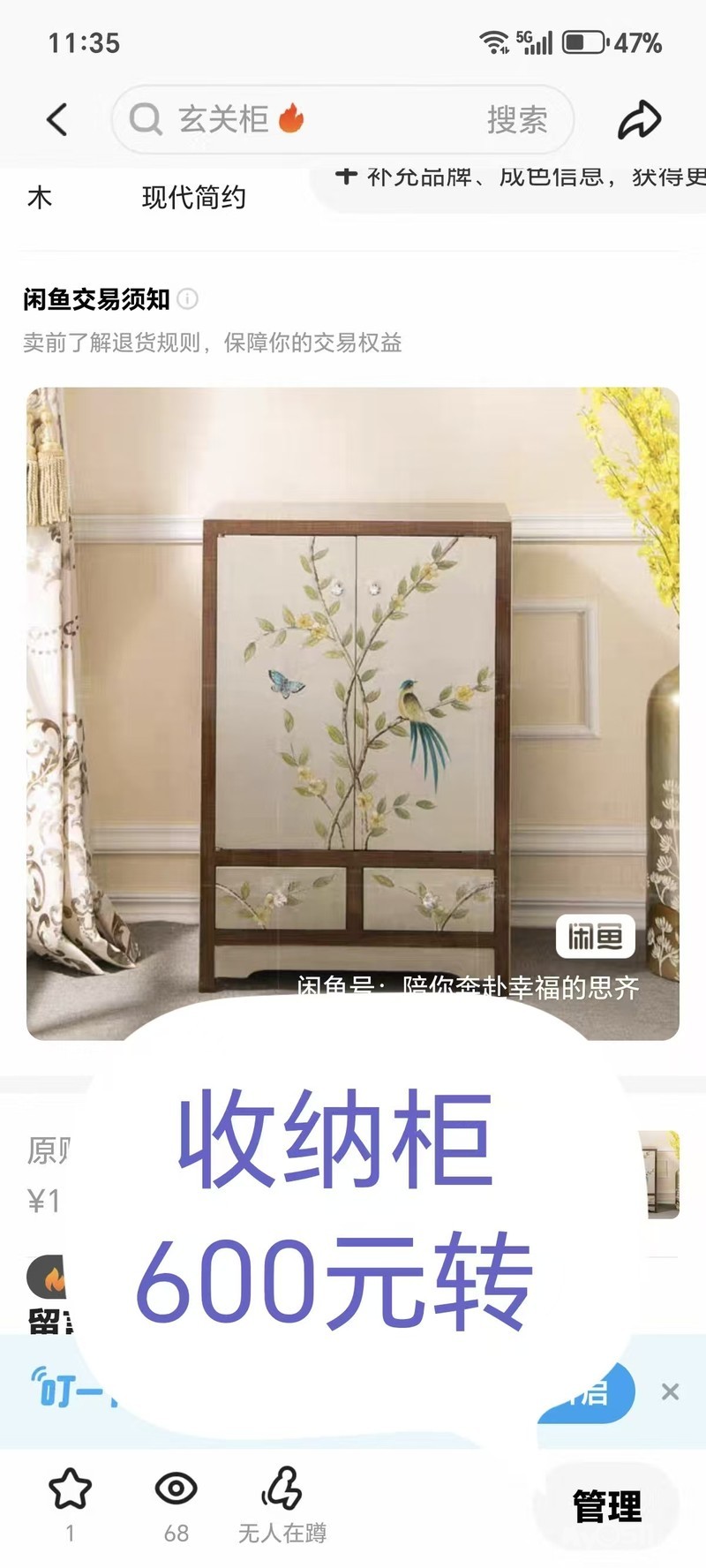Open the info icon beside 闲鱼交易须知

187,299
